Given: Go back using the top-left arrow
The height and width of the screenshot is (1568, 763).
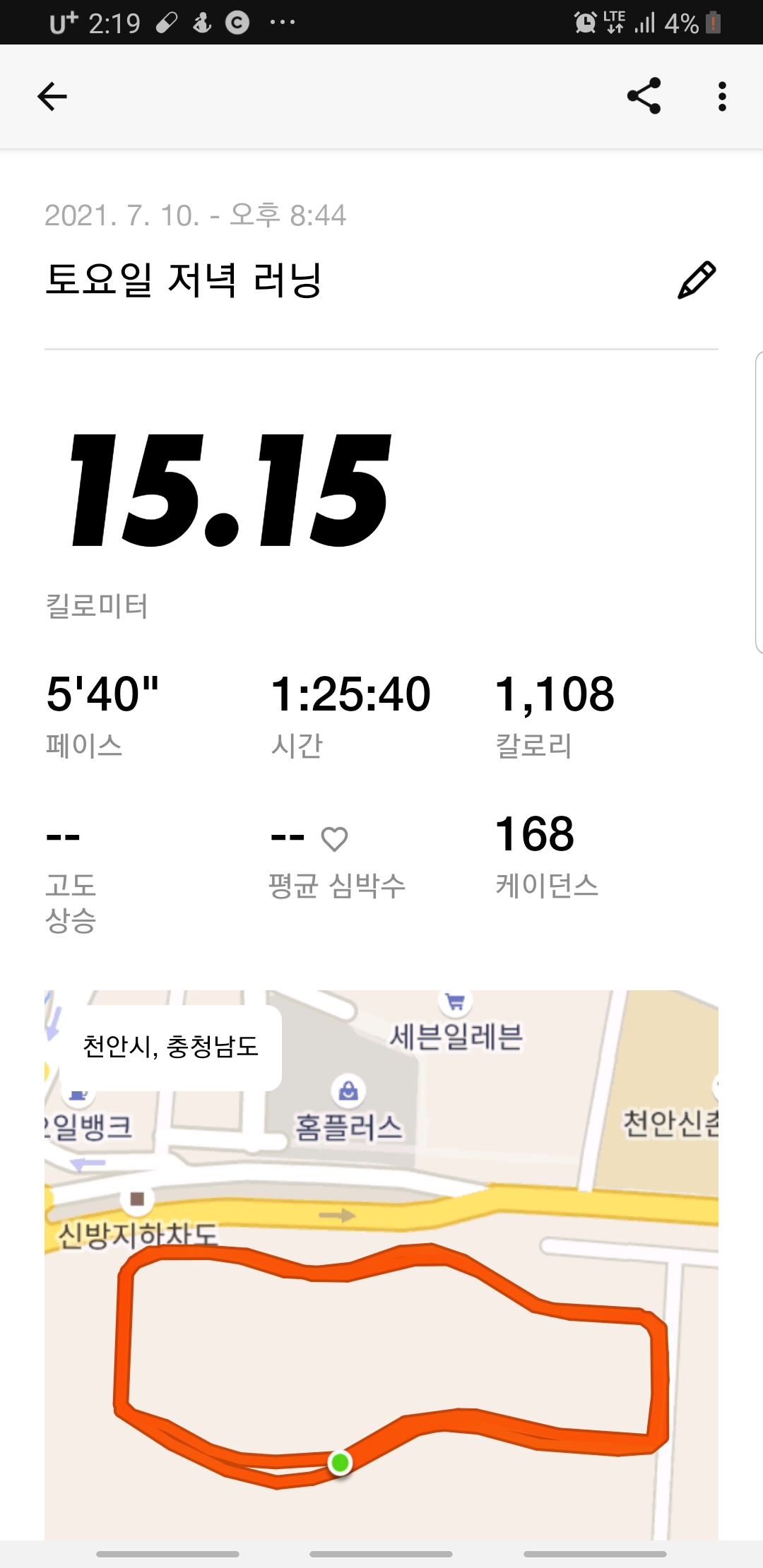Looking at the screenshot, I should click(x=52, y=97).
